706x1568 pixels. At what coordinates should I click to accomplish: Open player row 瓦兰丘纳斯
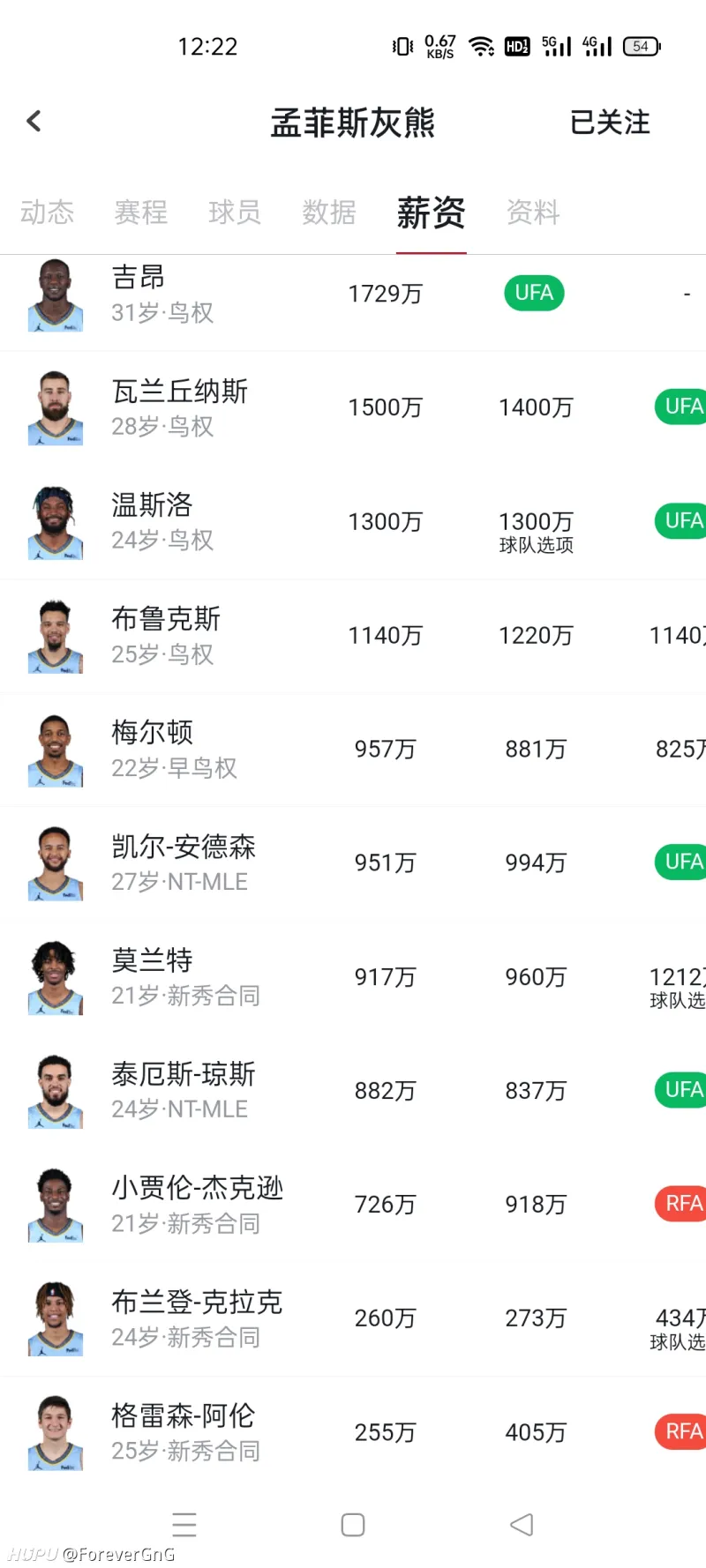(x=353, y=408)
